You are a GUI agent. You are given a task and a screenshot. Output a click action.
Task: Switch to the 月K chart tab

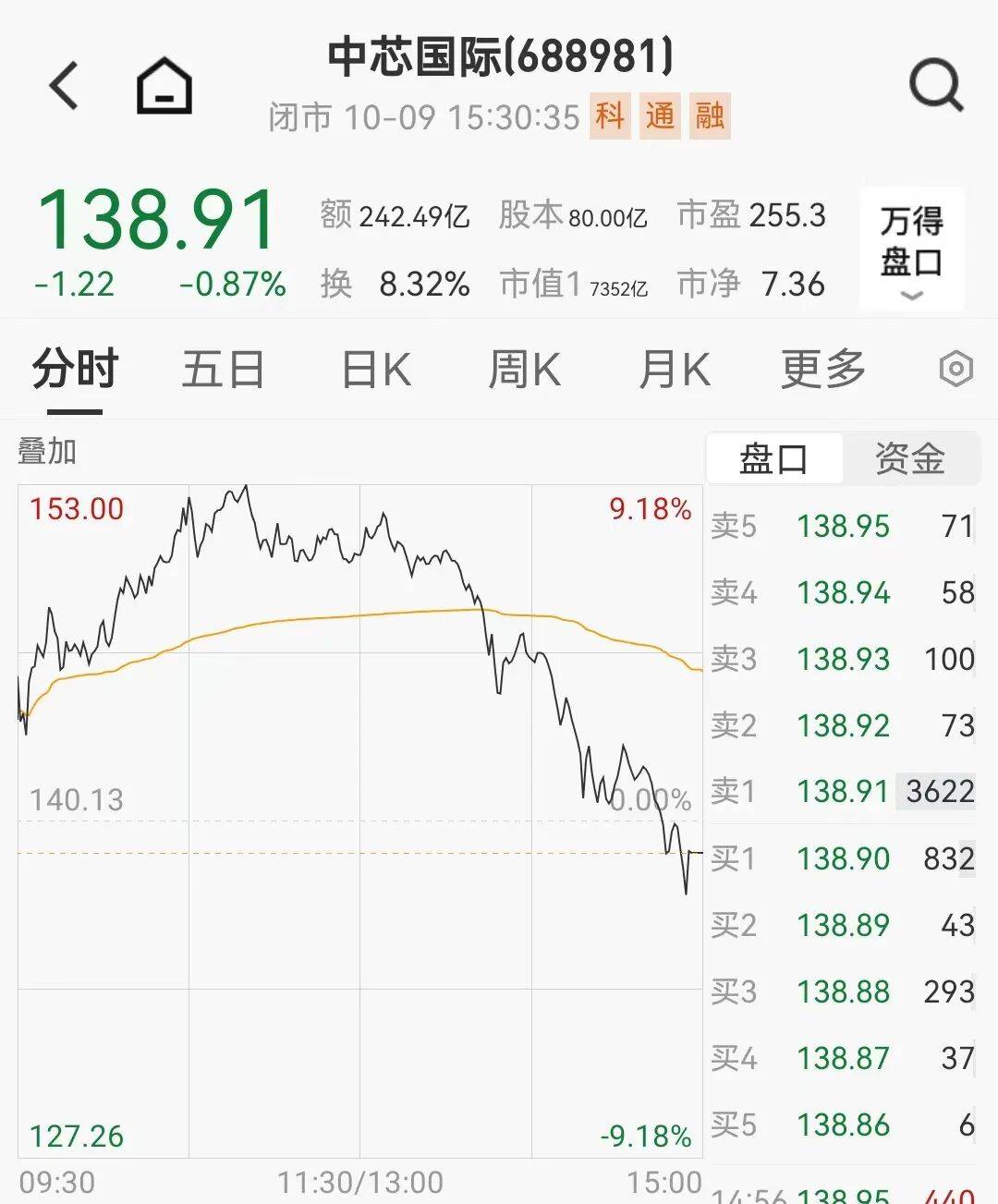click(x=675, y=370)
